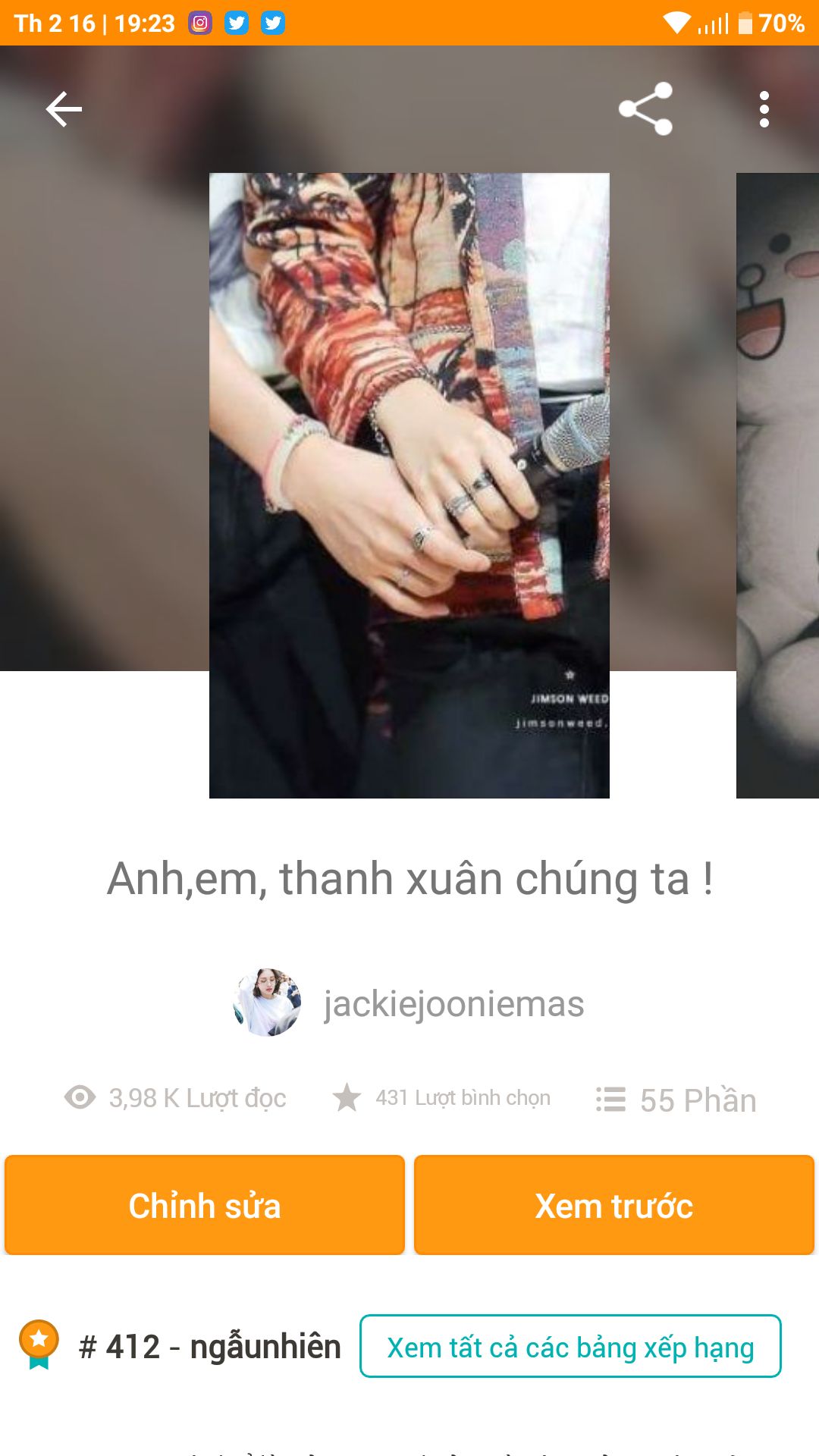
Task: Tap the story cover of Anh,em, thanh xuân
Action: [x=409, y=485]
